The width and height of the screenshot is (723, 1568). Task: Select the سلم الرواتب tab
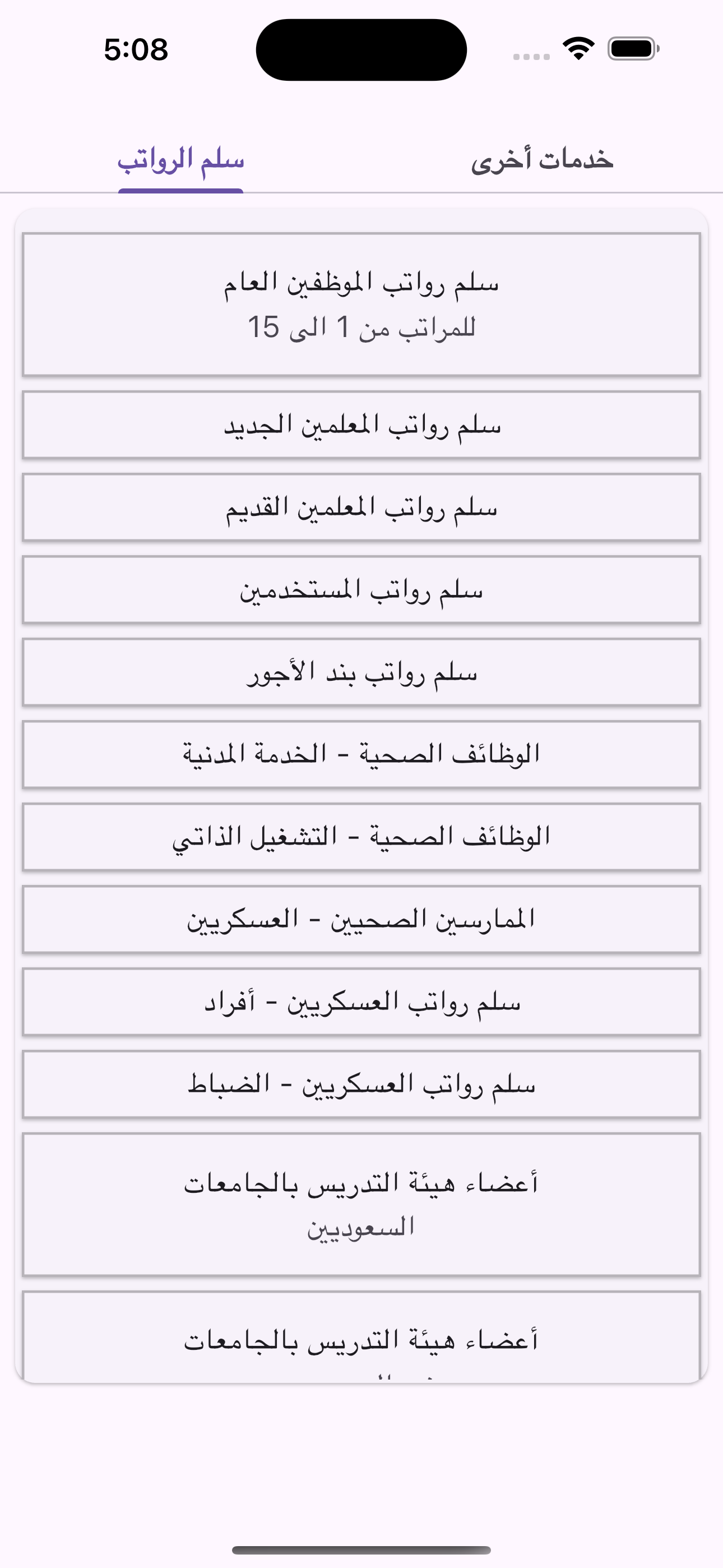click(x=180, y=162)
